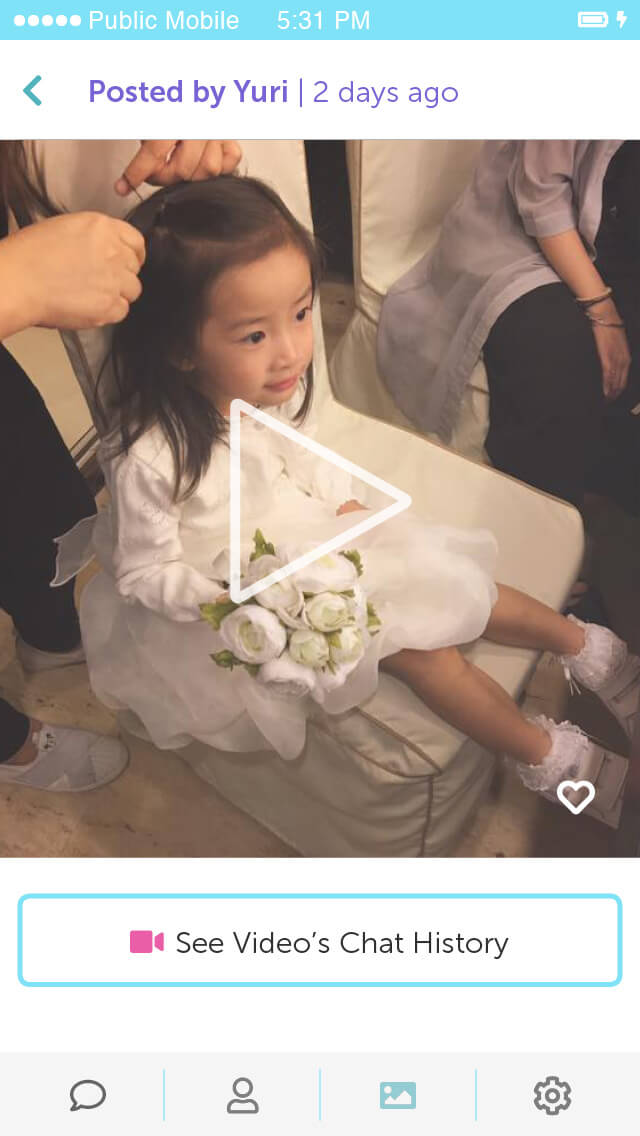640x1136 pixels.
Task: Open the profile tab
Action: [242, 1096]
